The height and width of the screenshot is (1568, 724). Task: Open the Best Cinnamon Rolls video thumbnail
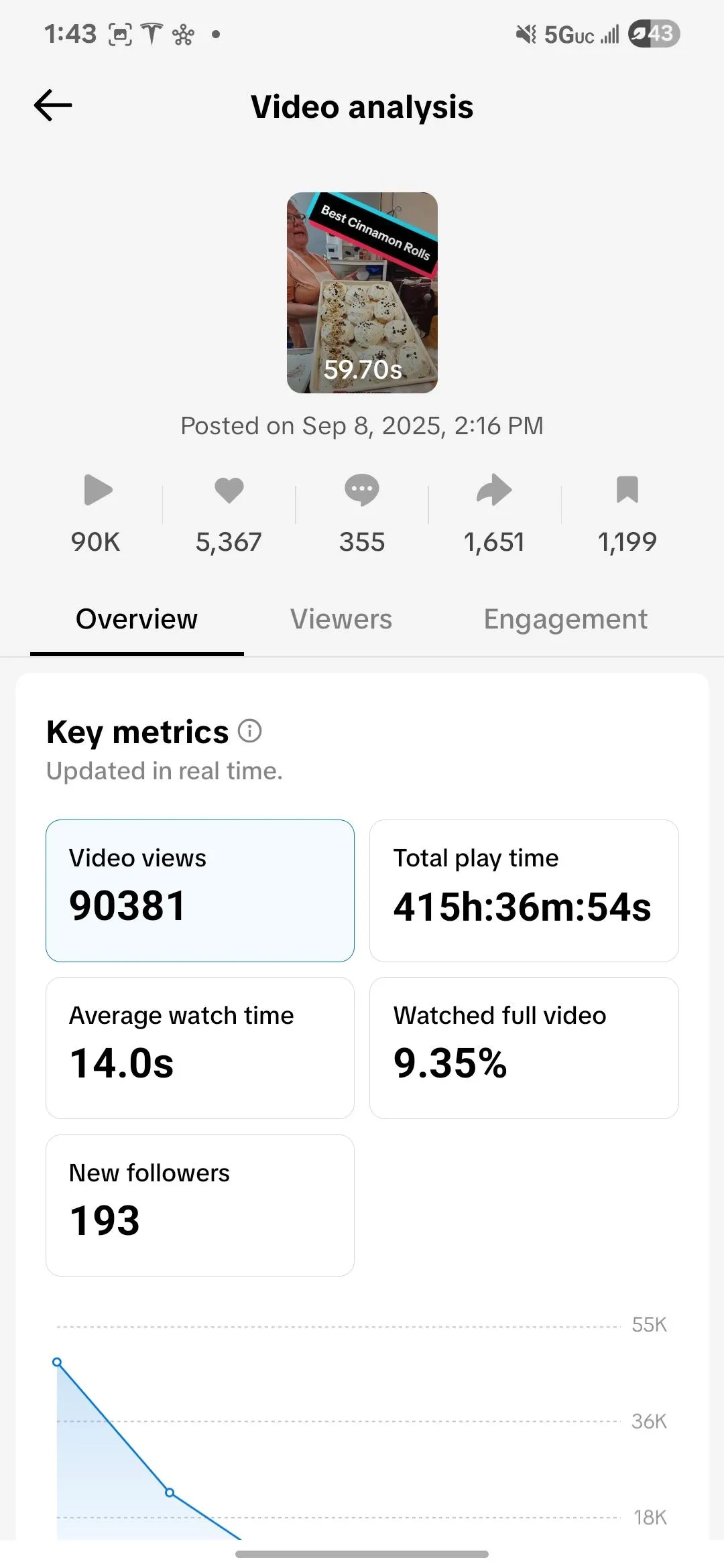(x=362, y=293)
